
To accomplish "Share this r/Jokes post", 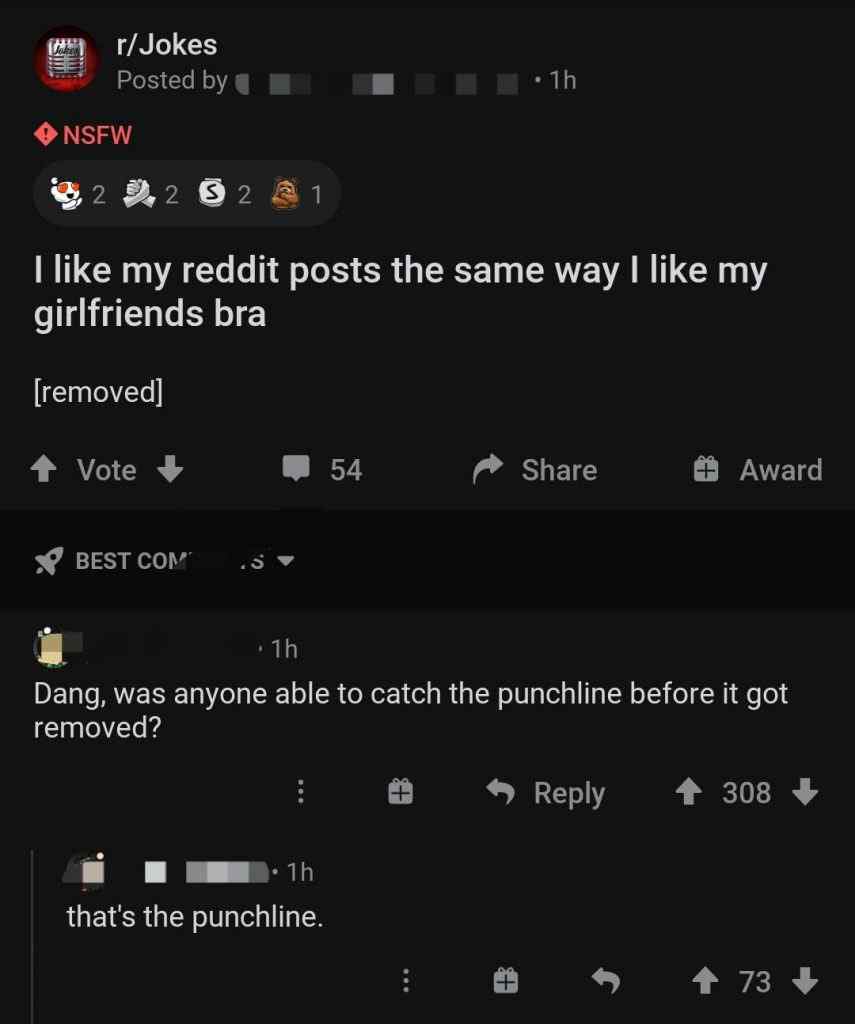I will tap(536, 469).
